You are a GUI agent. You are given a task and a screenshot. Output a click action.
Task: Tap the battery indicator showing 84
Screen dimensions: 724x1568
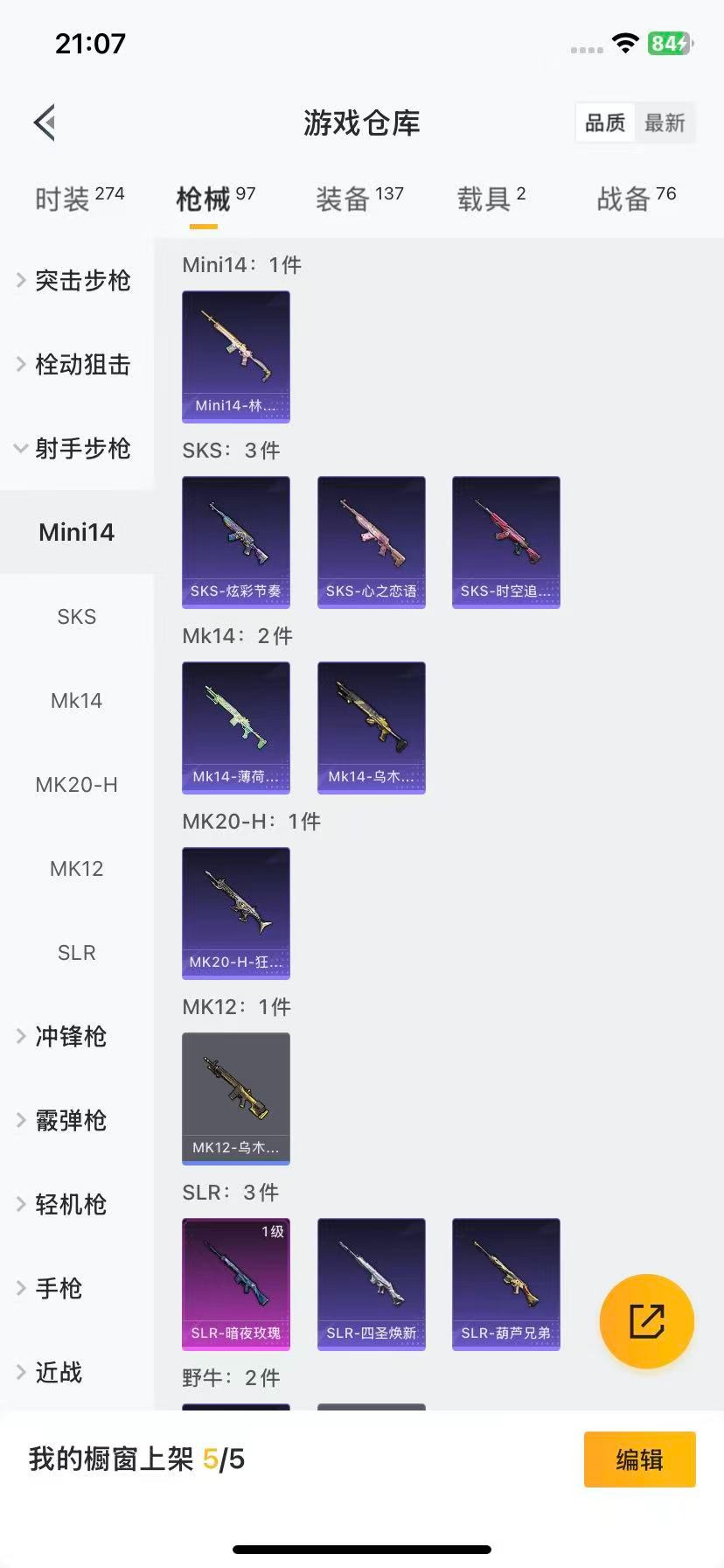(x=670, y=44)
